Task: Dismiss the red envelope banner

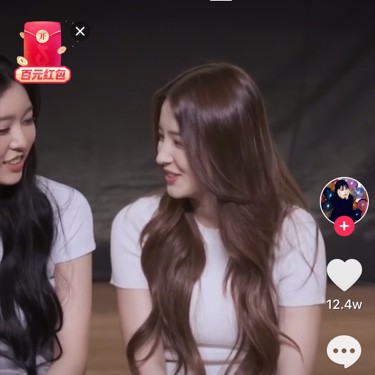Action: click(x=80, y=31)
